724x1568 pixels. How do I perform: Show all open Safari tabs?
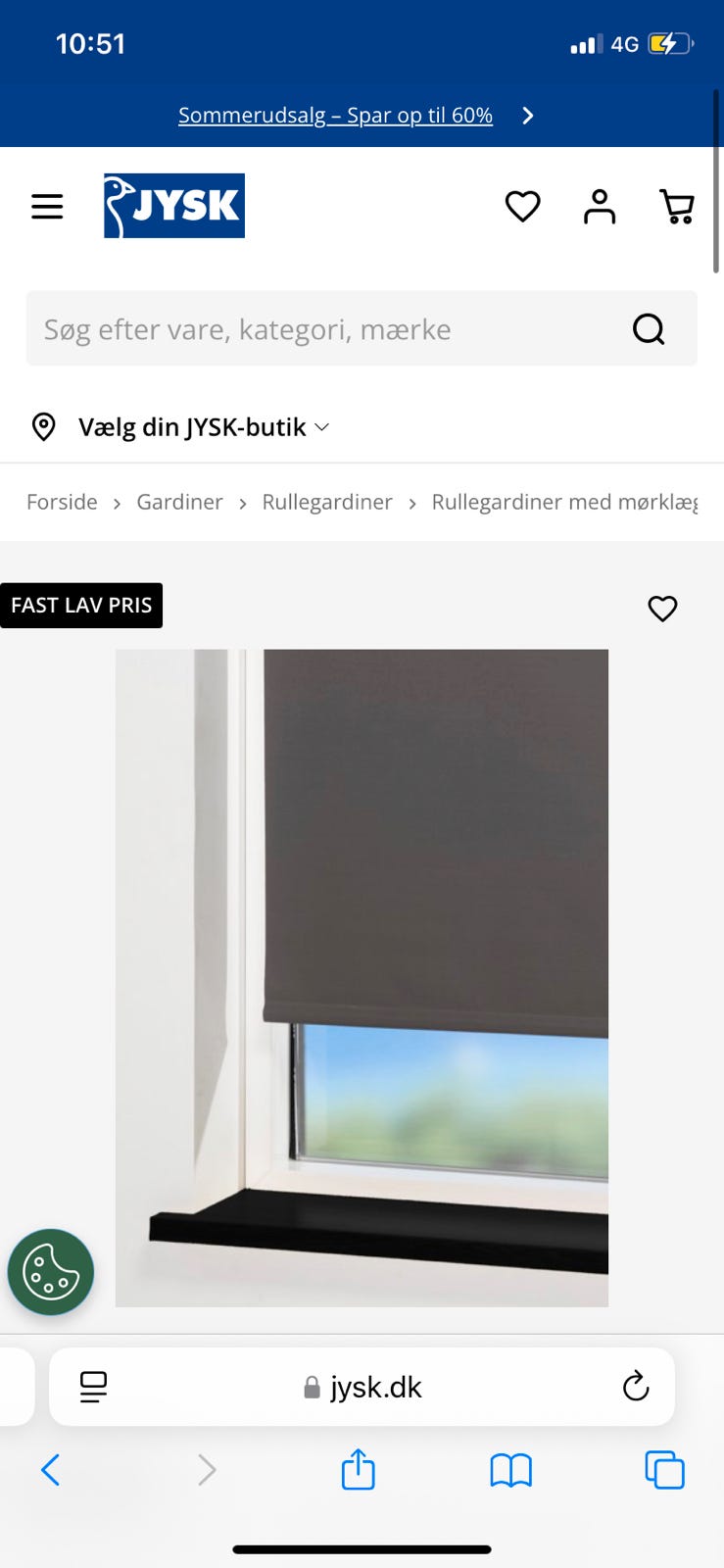(664, 1469)
